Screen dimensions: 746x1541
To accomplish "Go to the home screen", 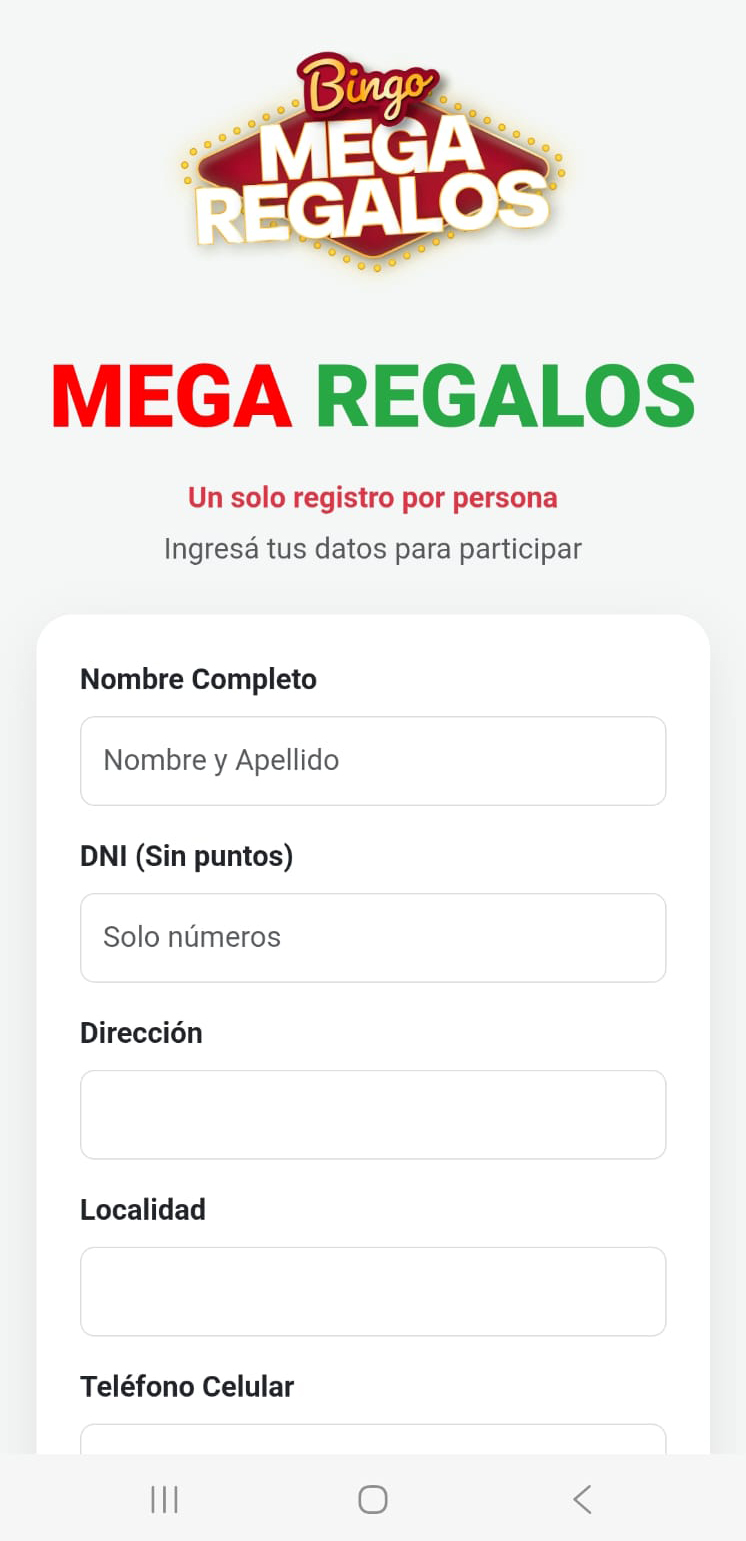I will (x=373, y=1499).
